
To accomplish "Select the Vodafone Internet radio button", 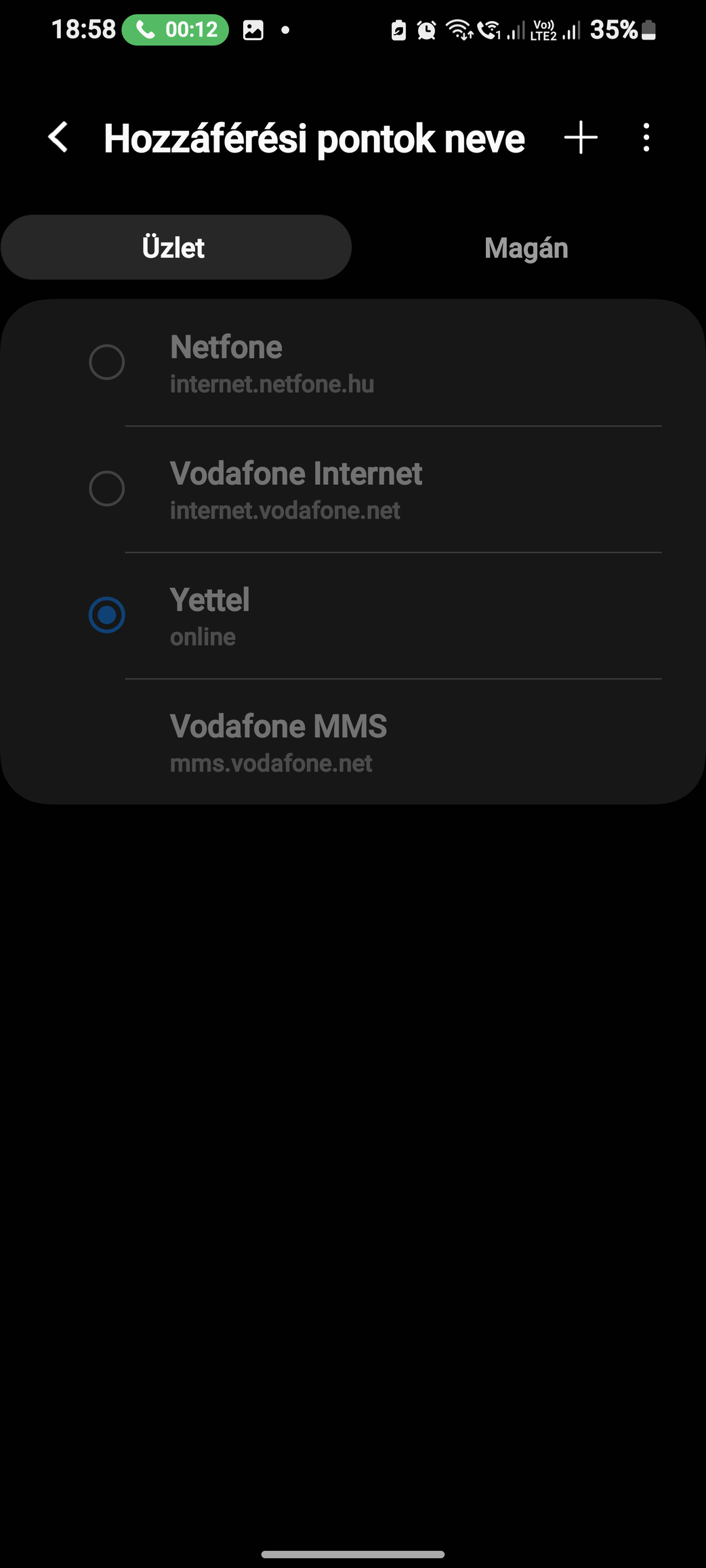I will tap(107, 488).
